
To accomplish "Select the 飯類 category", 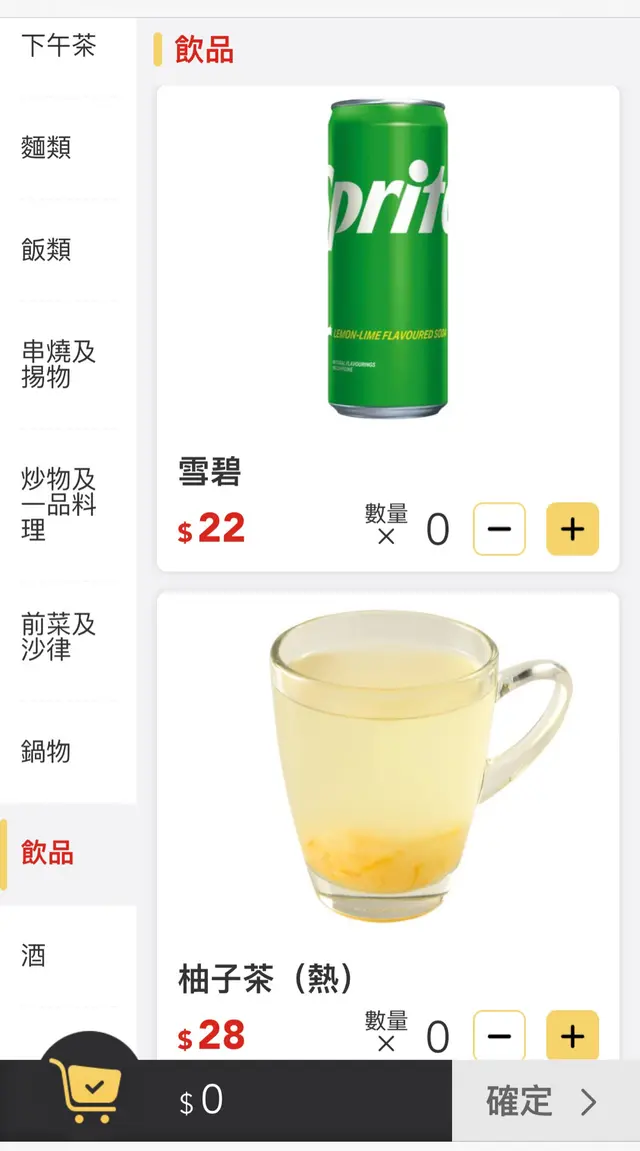I will pyautogui.click(x=47, y=250).
